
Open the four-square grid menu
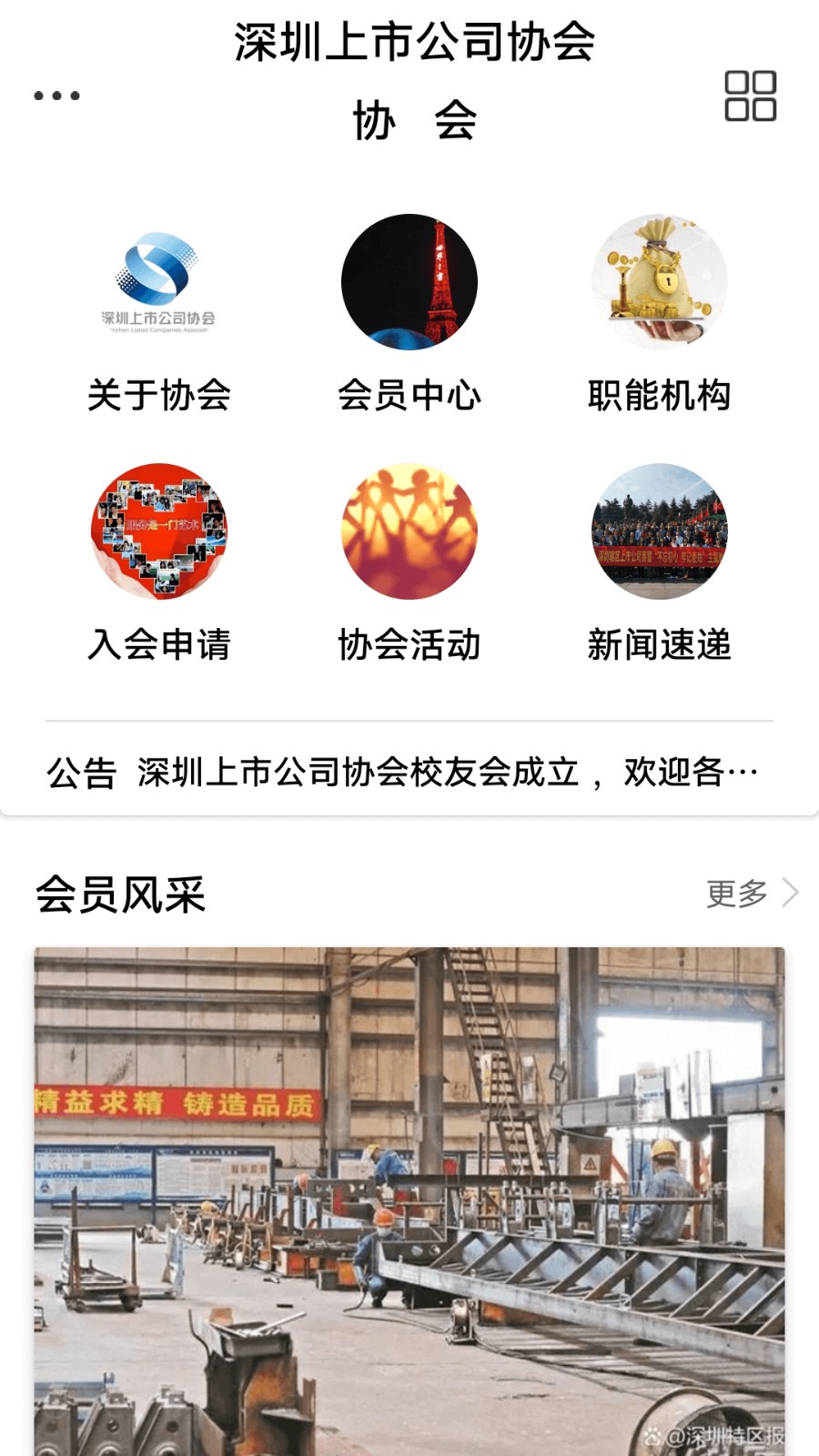pyautogui.click(x=750, y=96)
